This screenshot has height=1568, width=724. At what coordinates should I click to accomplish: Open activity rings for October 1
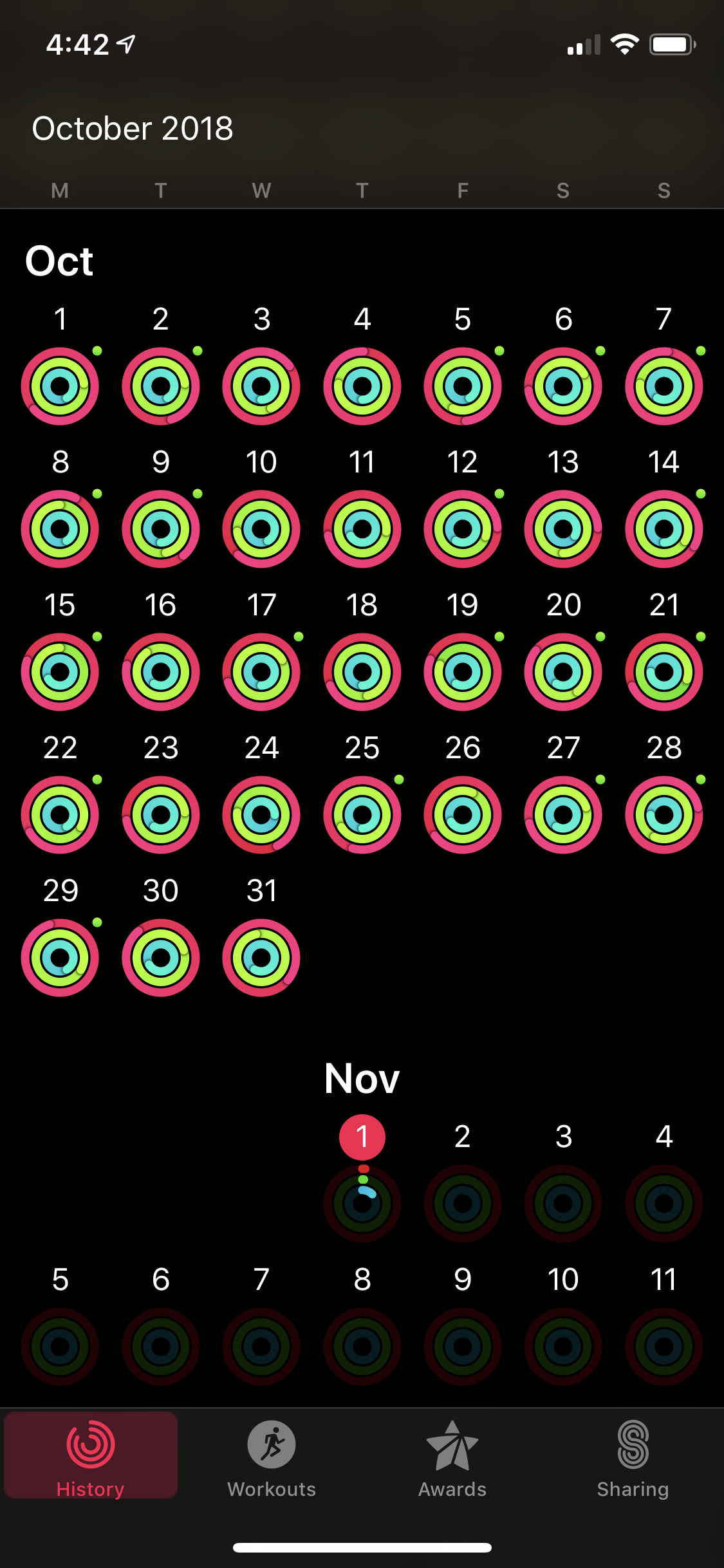click(x=60, y=386)
